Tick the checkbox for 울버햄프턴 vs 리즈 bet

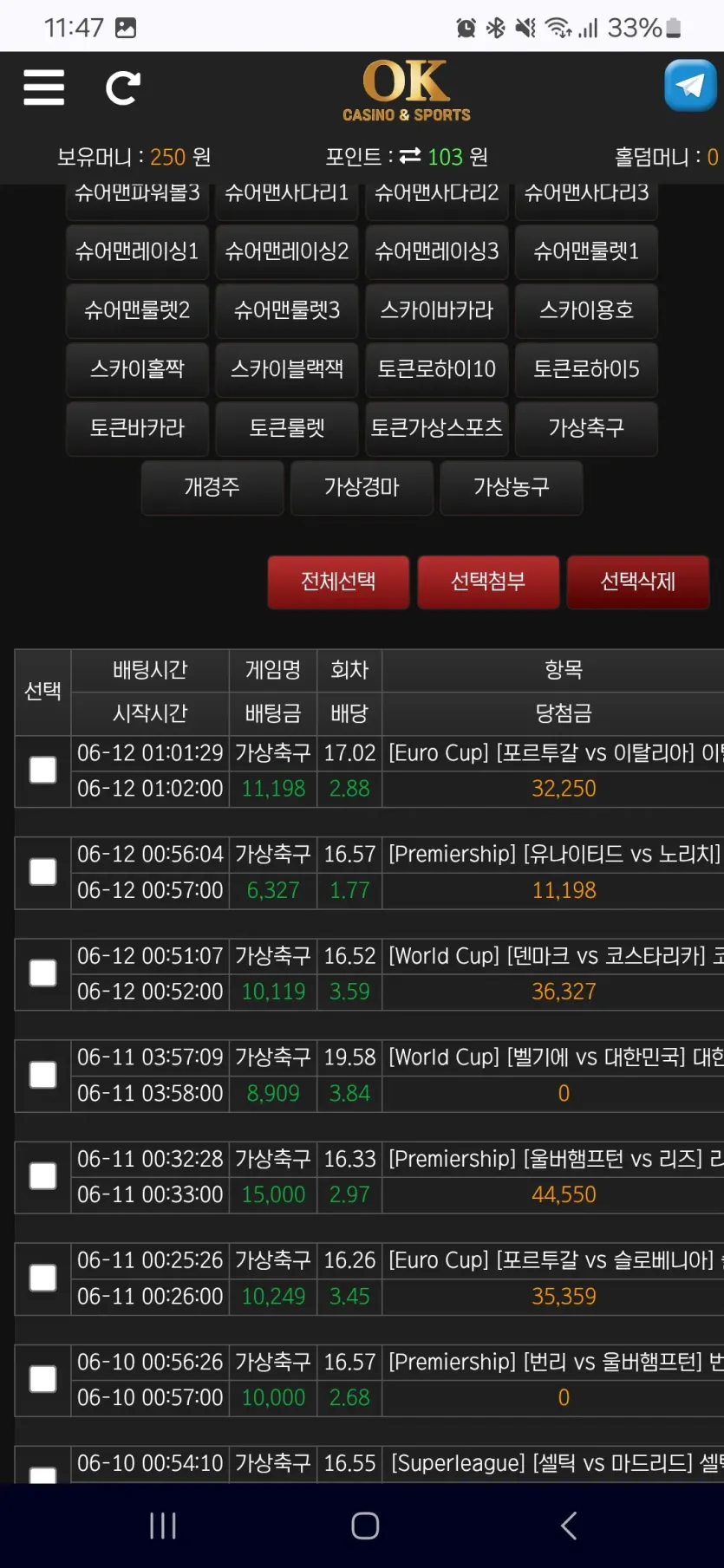pyautogui.click(x=42, y=1176)
